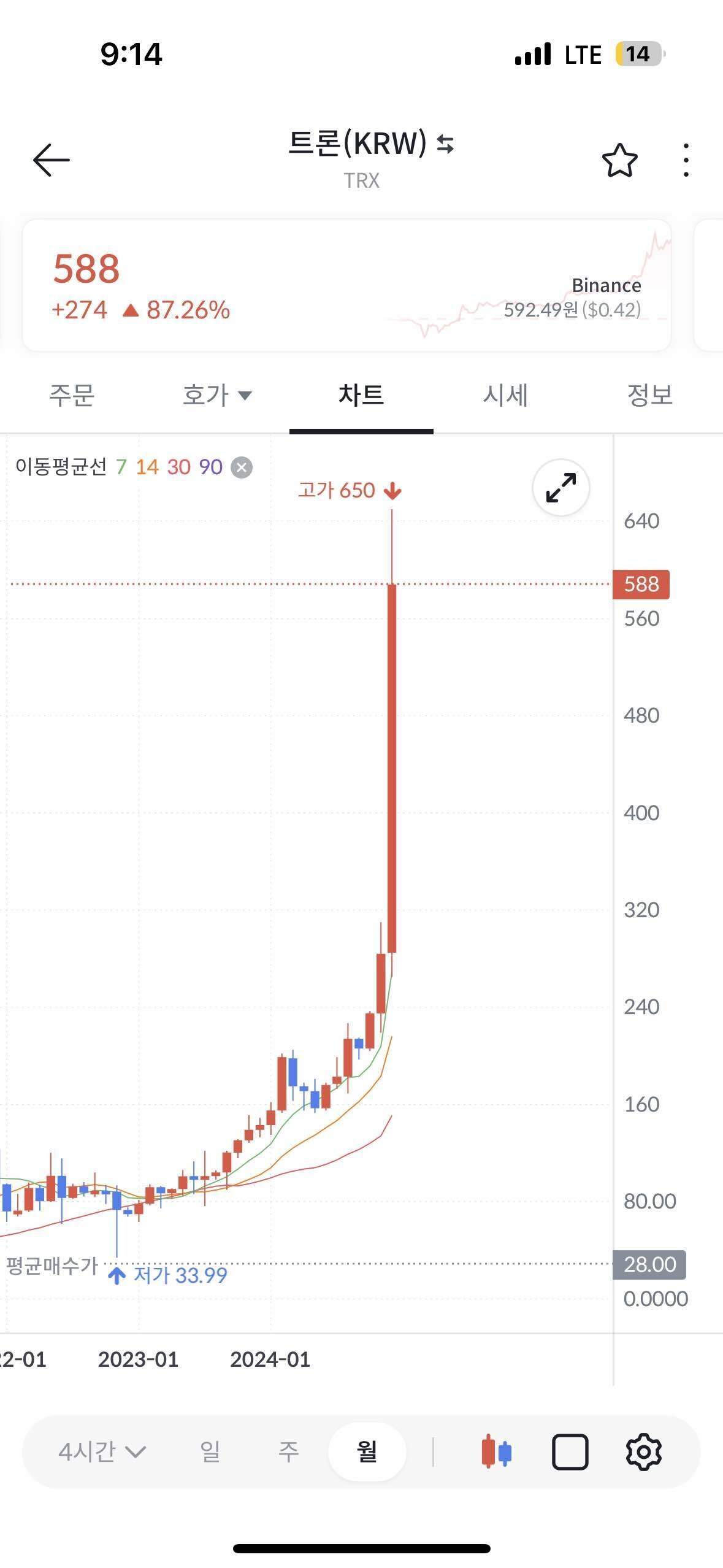Switch to the 시세 tab
723x1568 pixels.
pyautogui.click(x=504, y=396)
